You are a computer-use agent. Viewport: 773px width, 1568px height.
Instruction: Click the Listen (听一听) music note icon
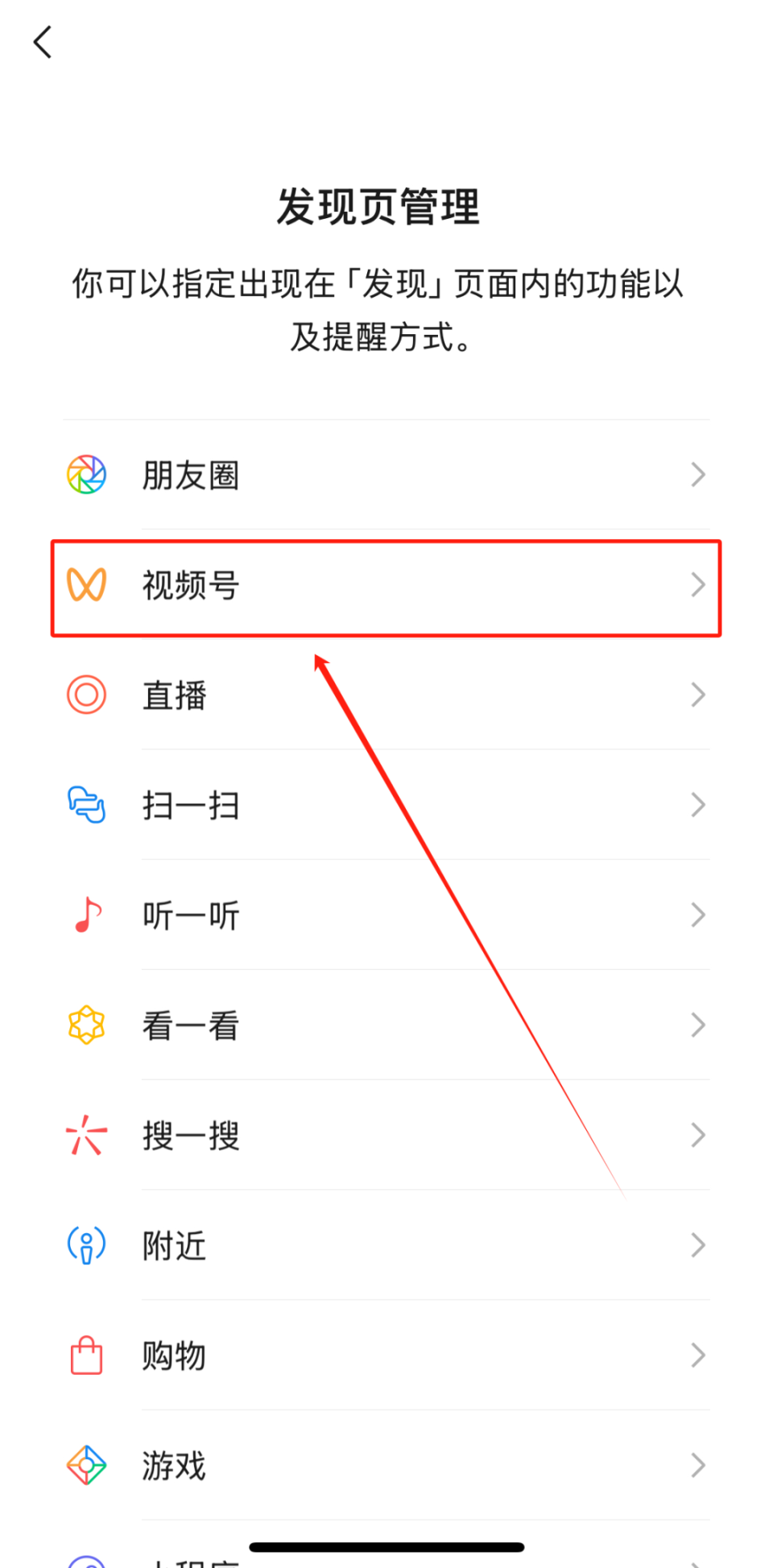click(x=86, y=914)
